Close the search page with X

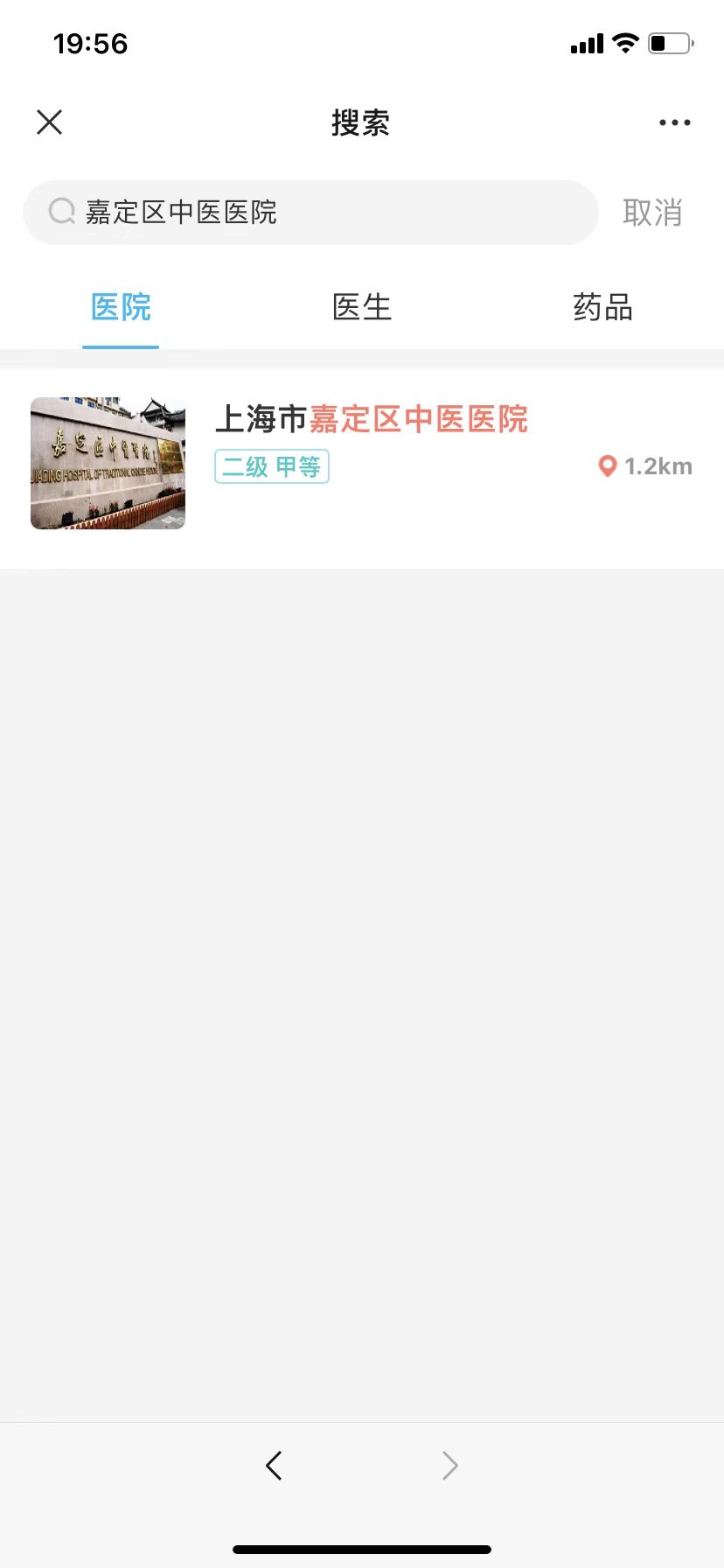(50, 122)
